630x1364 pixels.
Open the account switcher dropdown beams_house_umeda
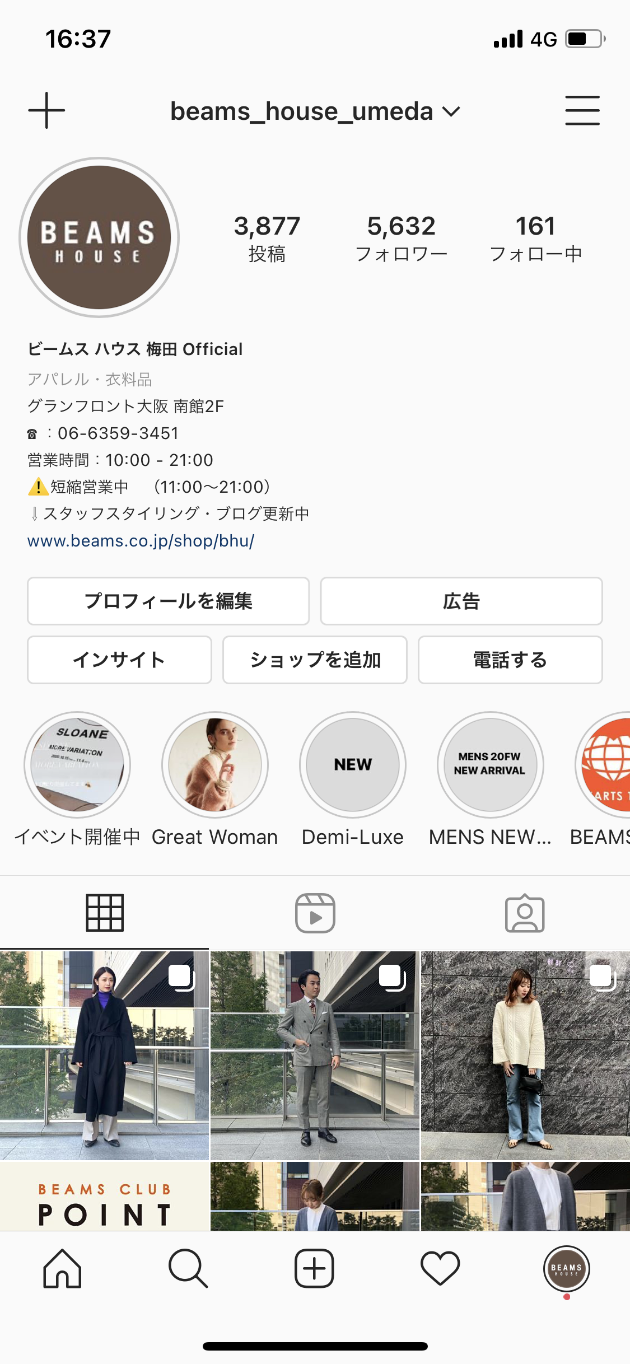tap(314, 111)
